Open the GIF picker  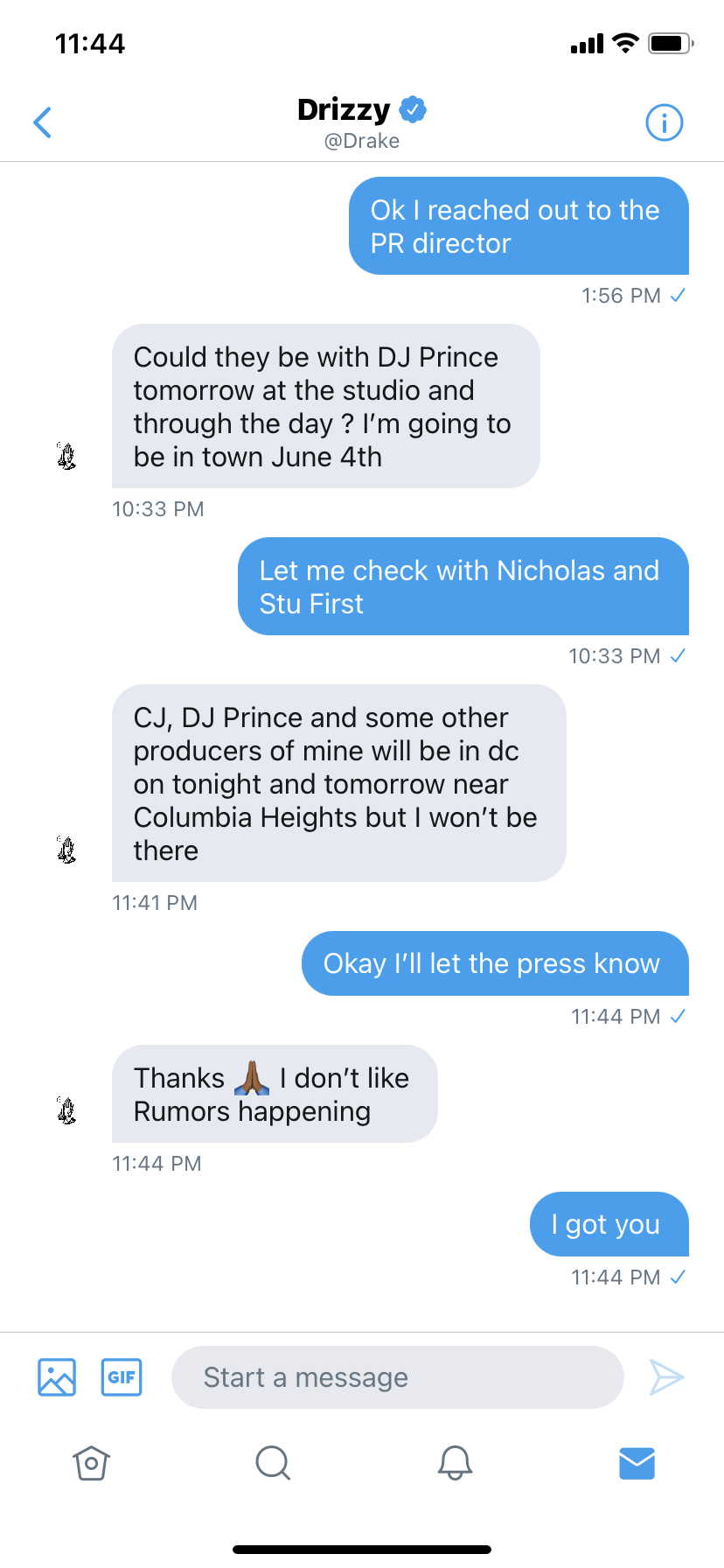[x=122, y=1377]
